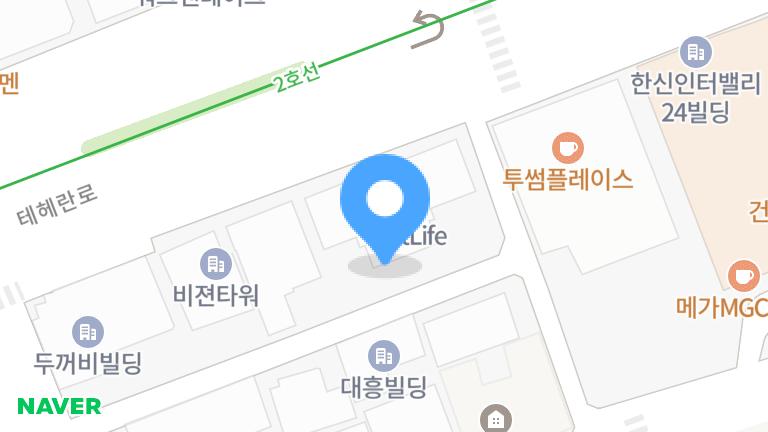The height and width of the screenshot is (432, 768).
Task: Open the 한신인터밸리24빌딩 marker
Action: 694,52
